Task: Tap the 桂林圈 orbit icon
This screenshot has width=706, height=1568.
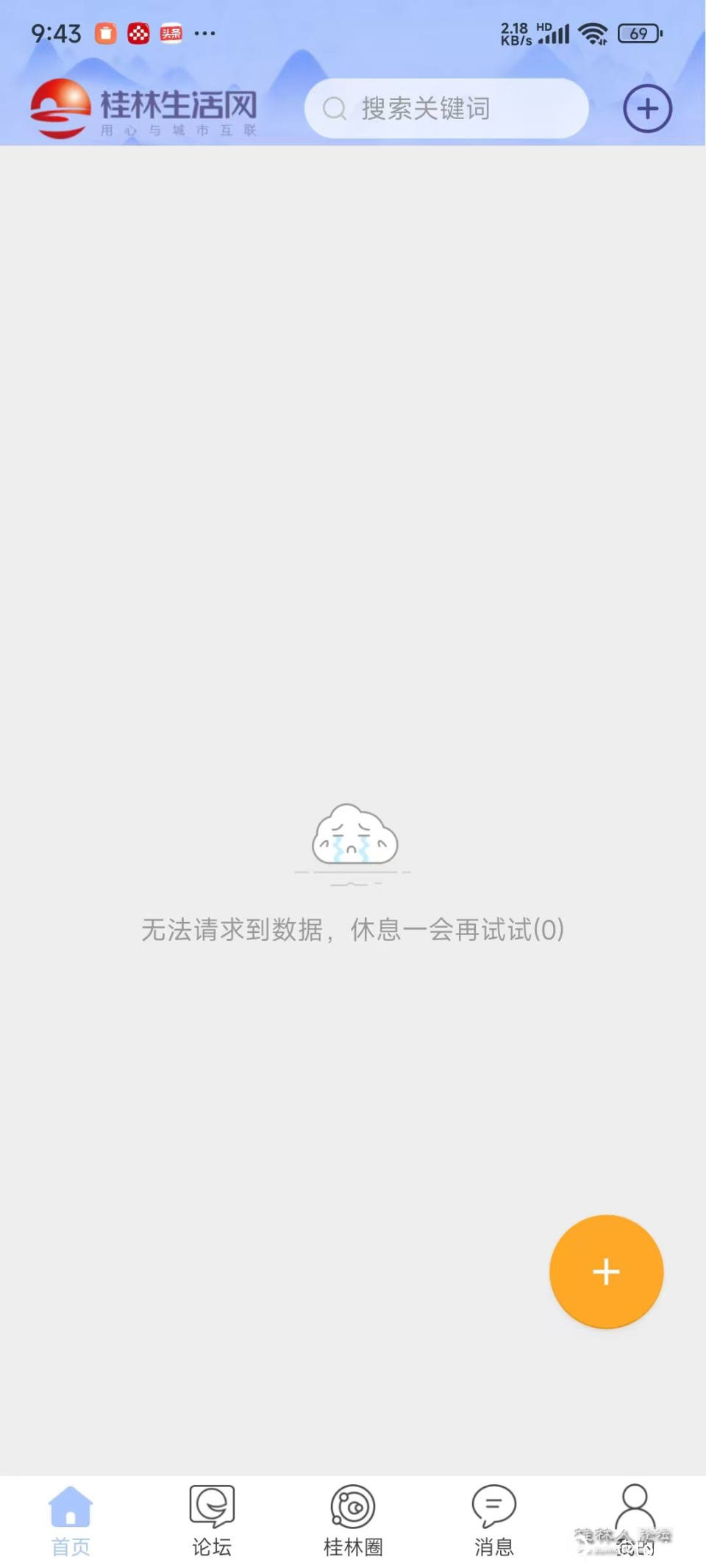Action: (353, 1503)
